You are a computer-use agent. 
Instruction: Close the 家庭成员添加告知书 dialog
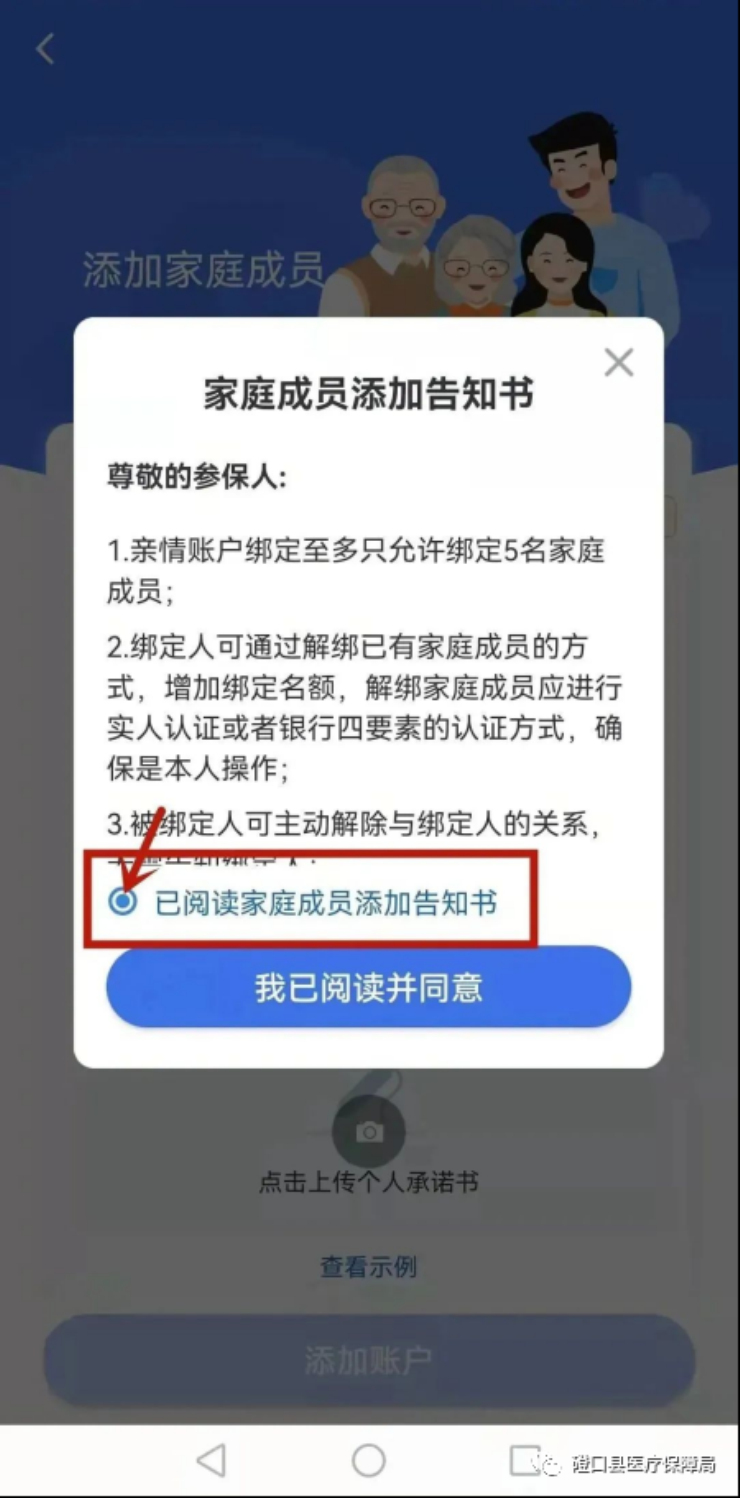[x=619, y=362]
